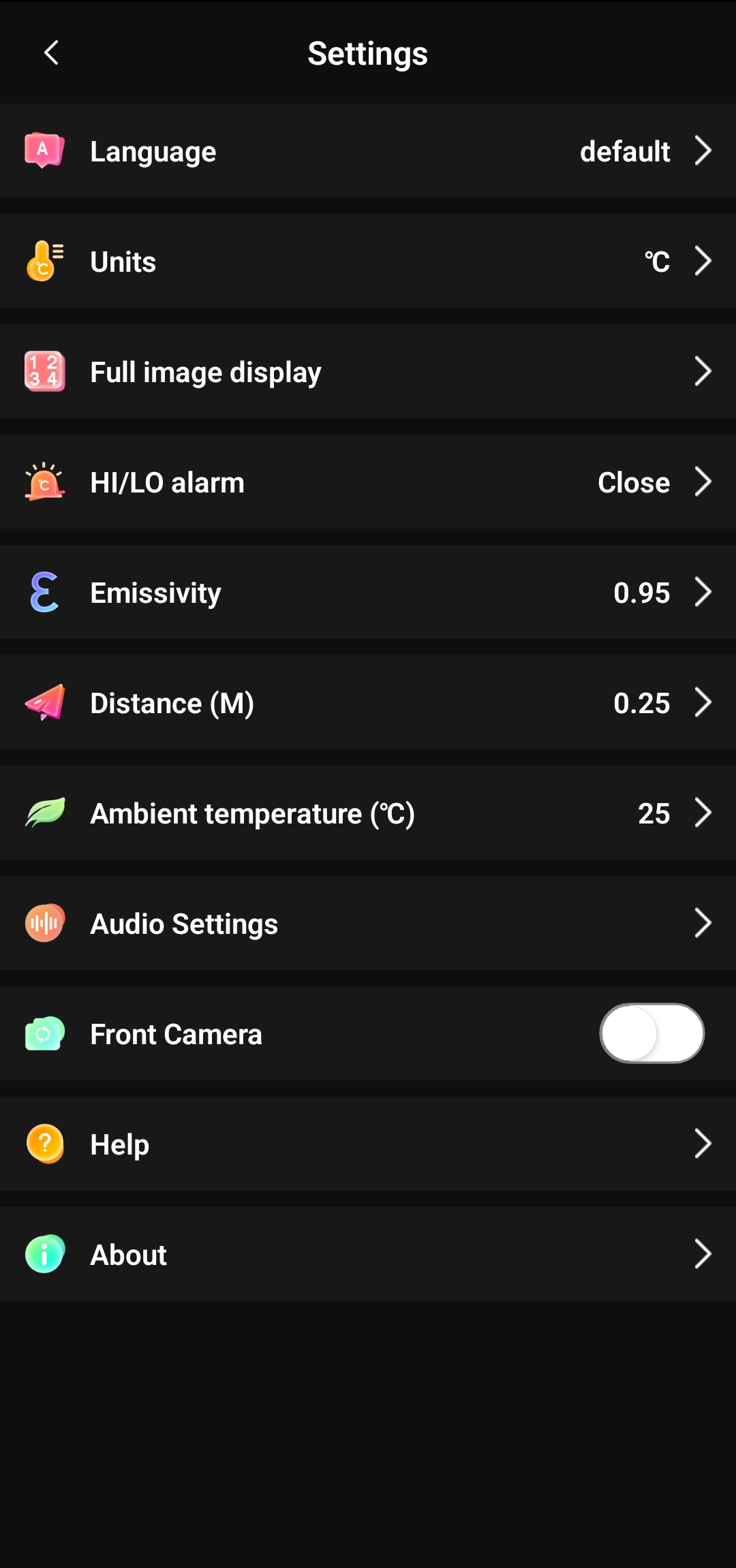Open Audio Settings
The height and width of the screenshot is (1568, 736).
click(x=368, y=924)
